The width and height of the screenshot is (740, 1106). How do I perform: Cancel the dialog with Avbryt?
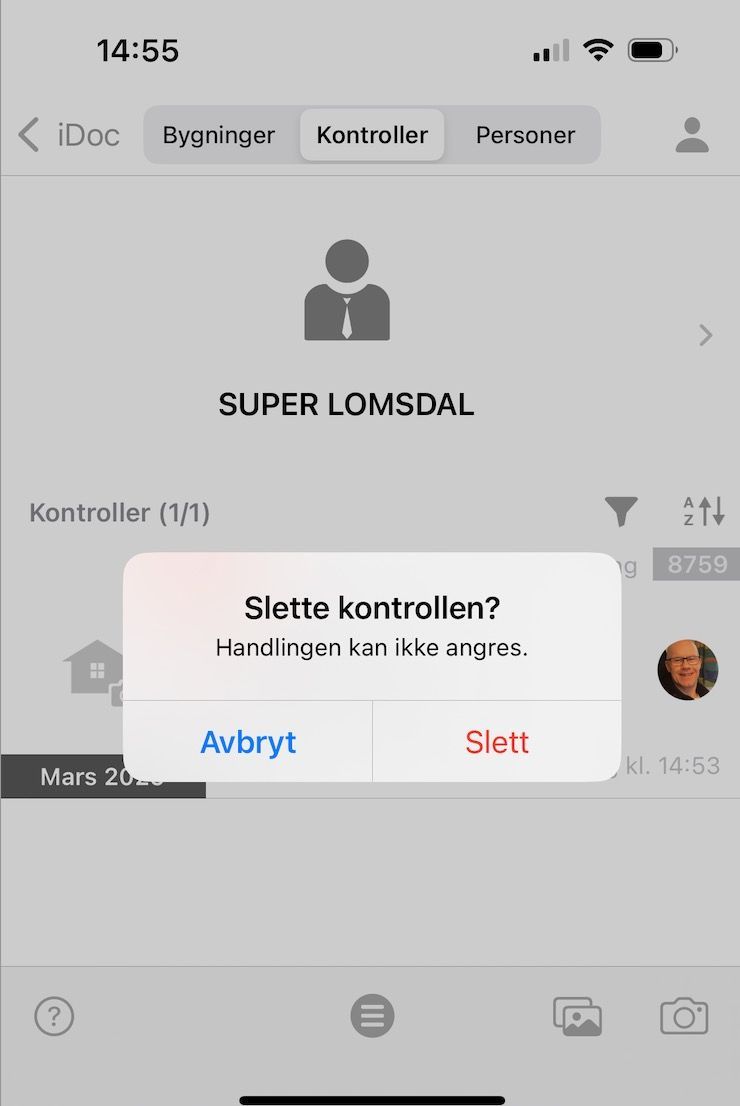248,742
